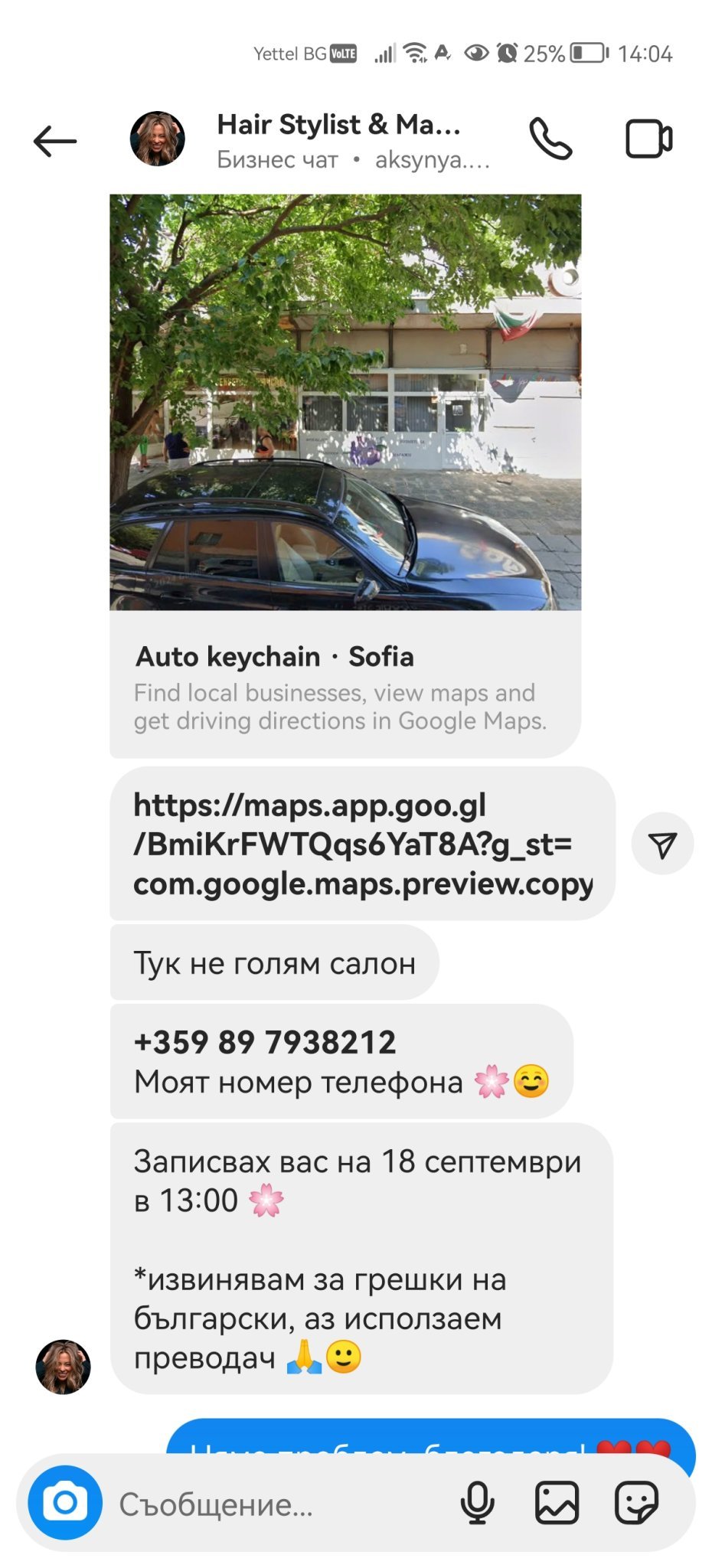Start a voice call with Hair Stylist
Viewport: 712px width, 1568px height.
(550, 139)
